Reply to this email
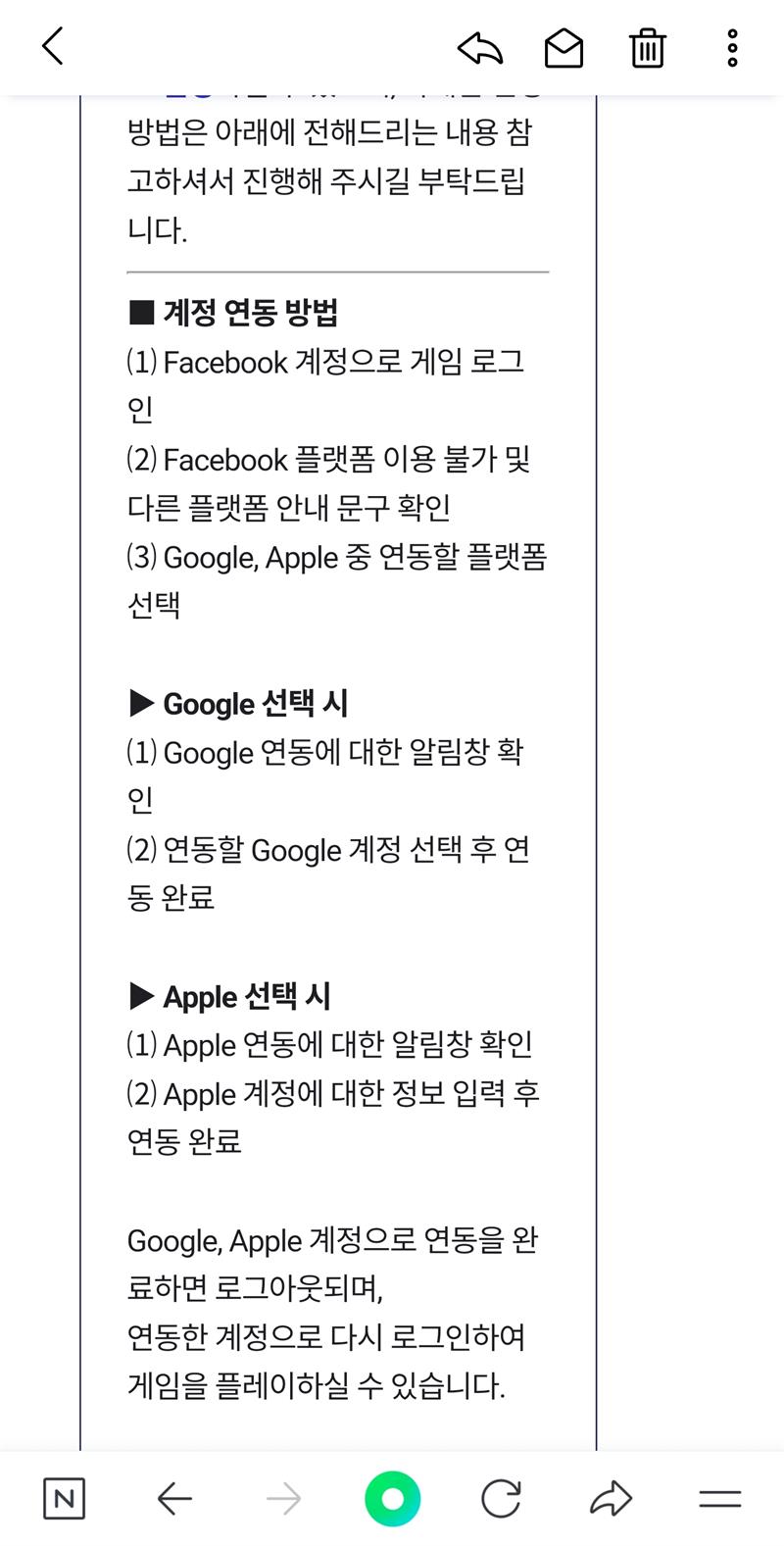784x1546 pixels. tap(480, 47)
